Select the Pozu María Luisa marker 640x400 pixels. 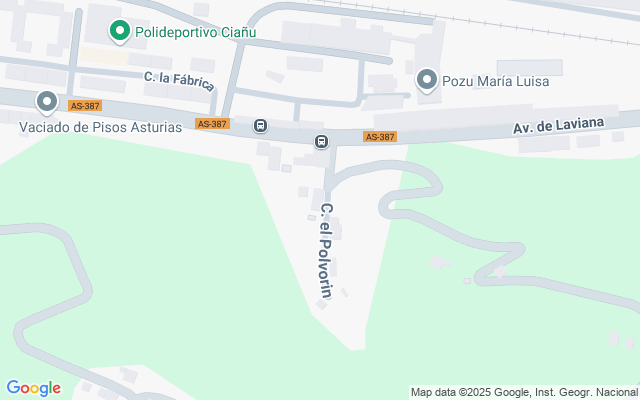427,79
